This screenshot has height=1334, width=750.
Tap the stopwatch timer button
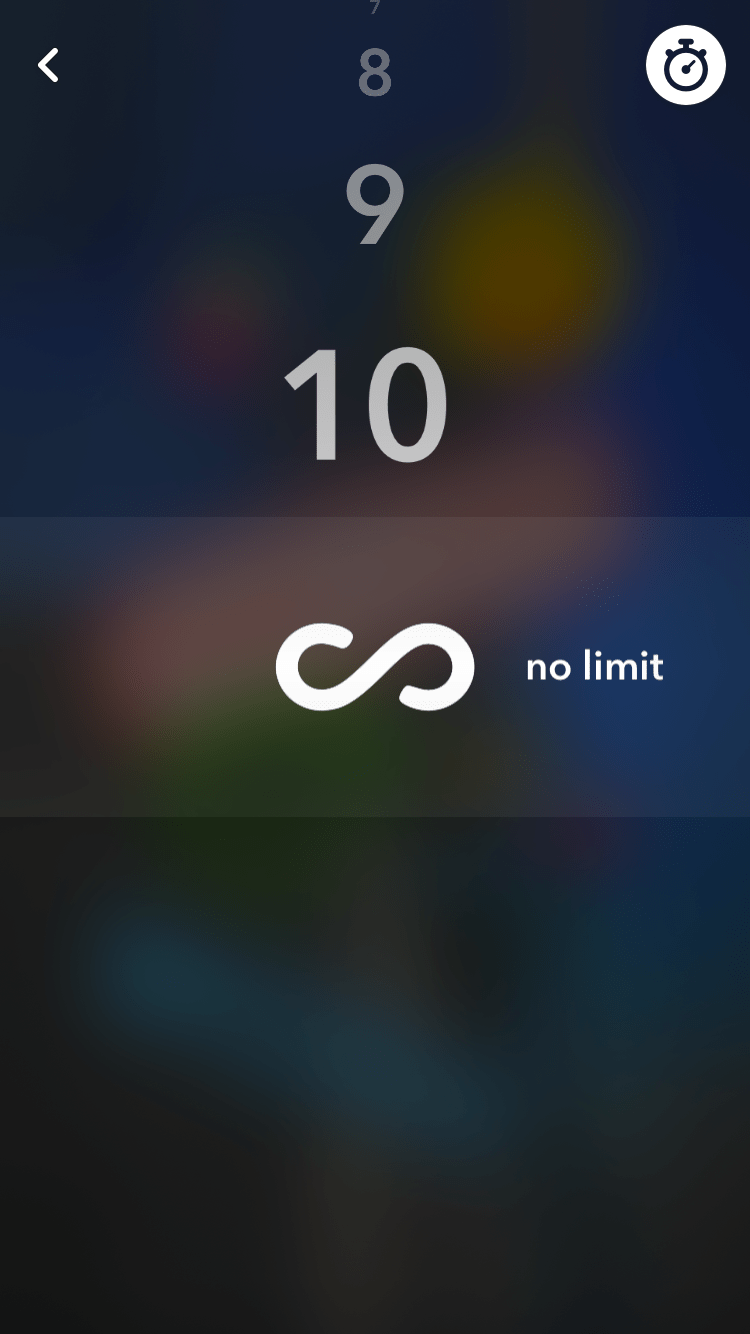(x=685, y=66)
